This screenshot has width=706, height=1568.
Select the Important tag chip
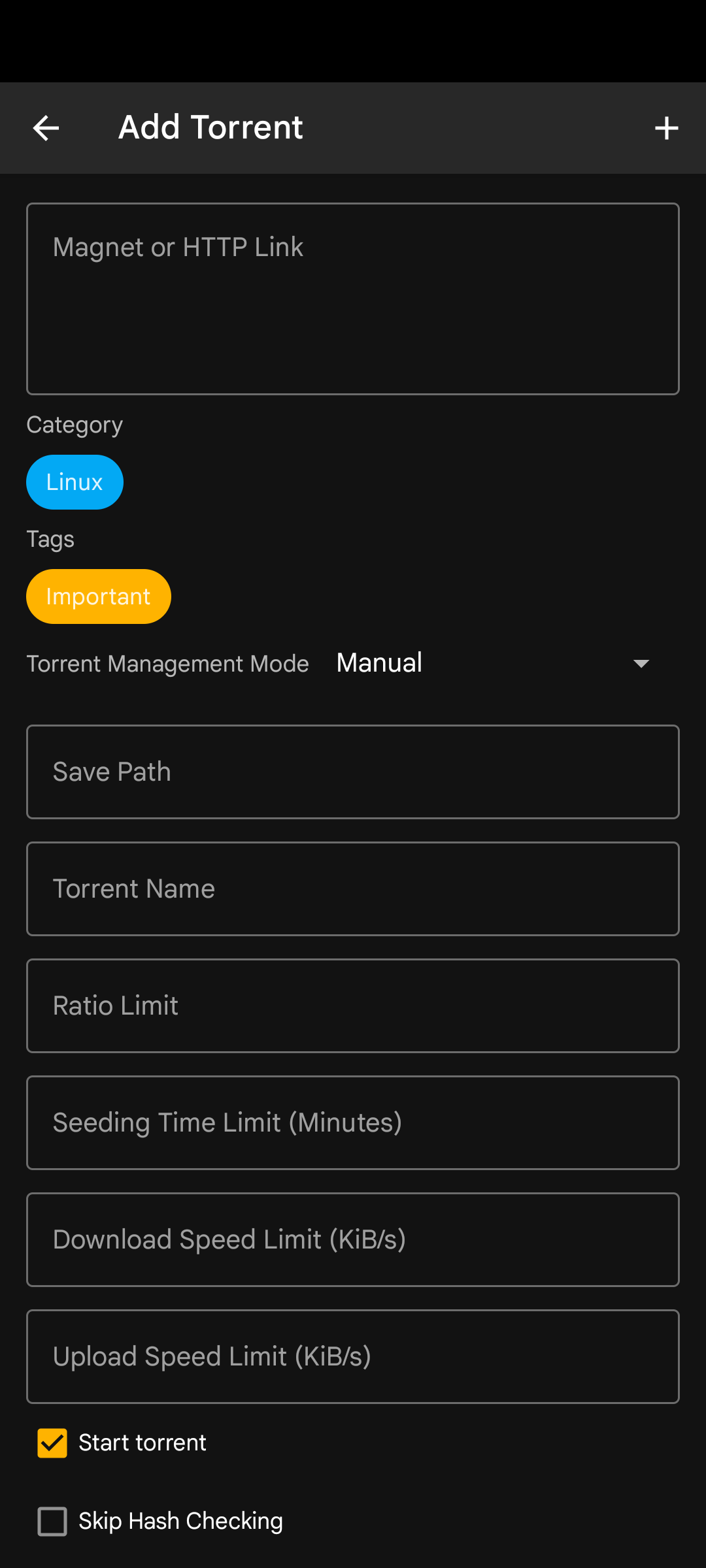(99, 596)
